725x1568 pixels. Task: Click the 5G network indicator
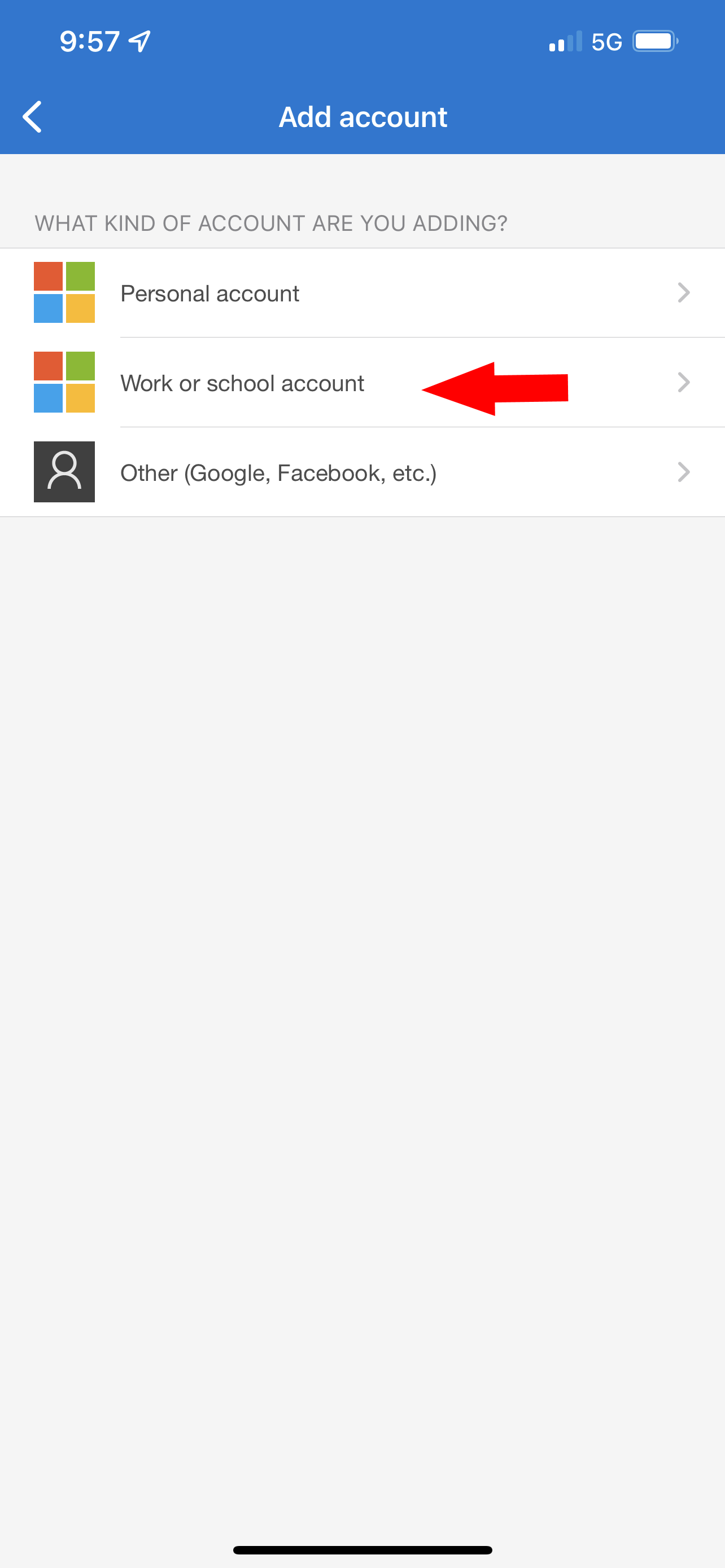[x=606, y=41]
